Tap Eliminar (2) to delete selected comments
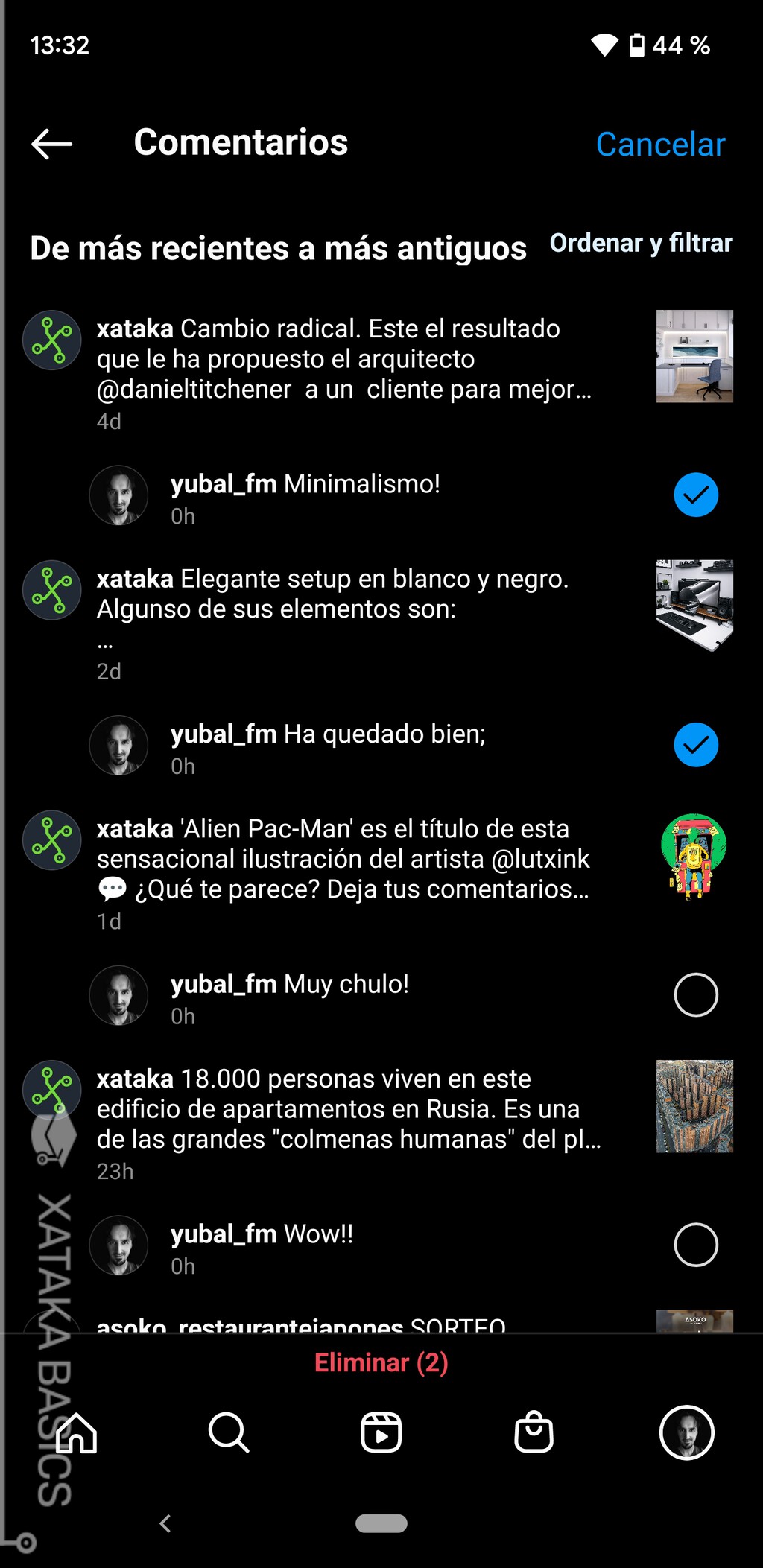This screenshot has width=763, height=1568. click(381, 1362)
